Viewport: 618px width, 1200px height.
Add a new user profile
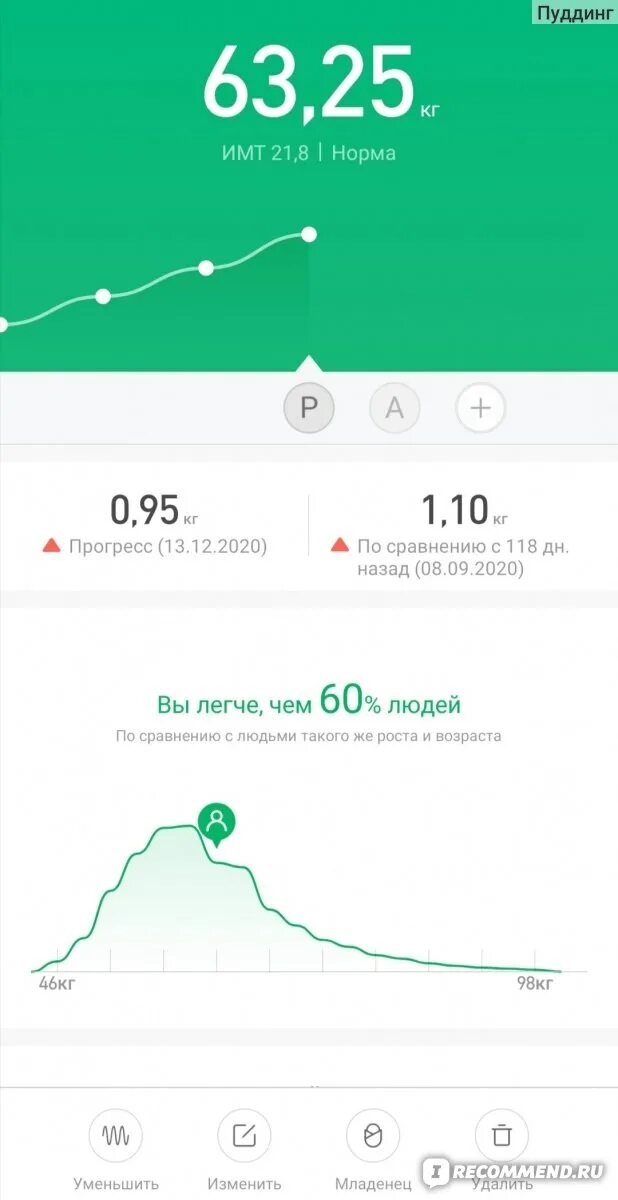[x=481, y=408]
